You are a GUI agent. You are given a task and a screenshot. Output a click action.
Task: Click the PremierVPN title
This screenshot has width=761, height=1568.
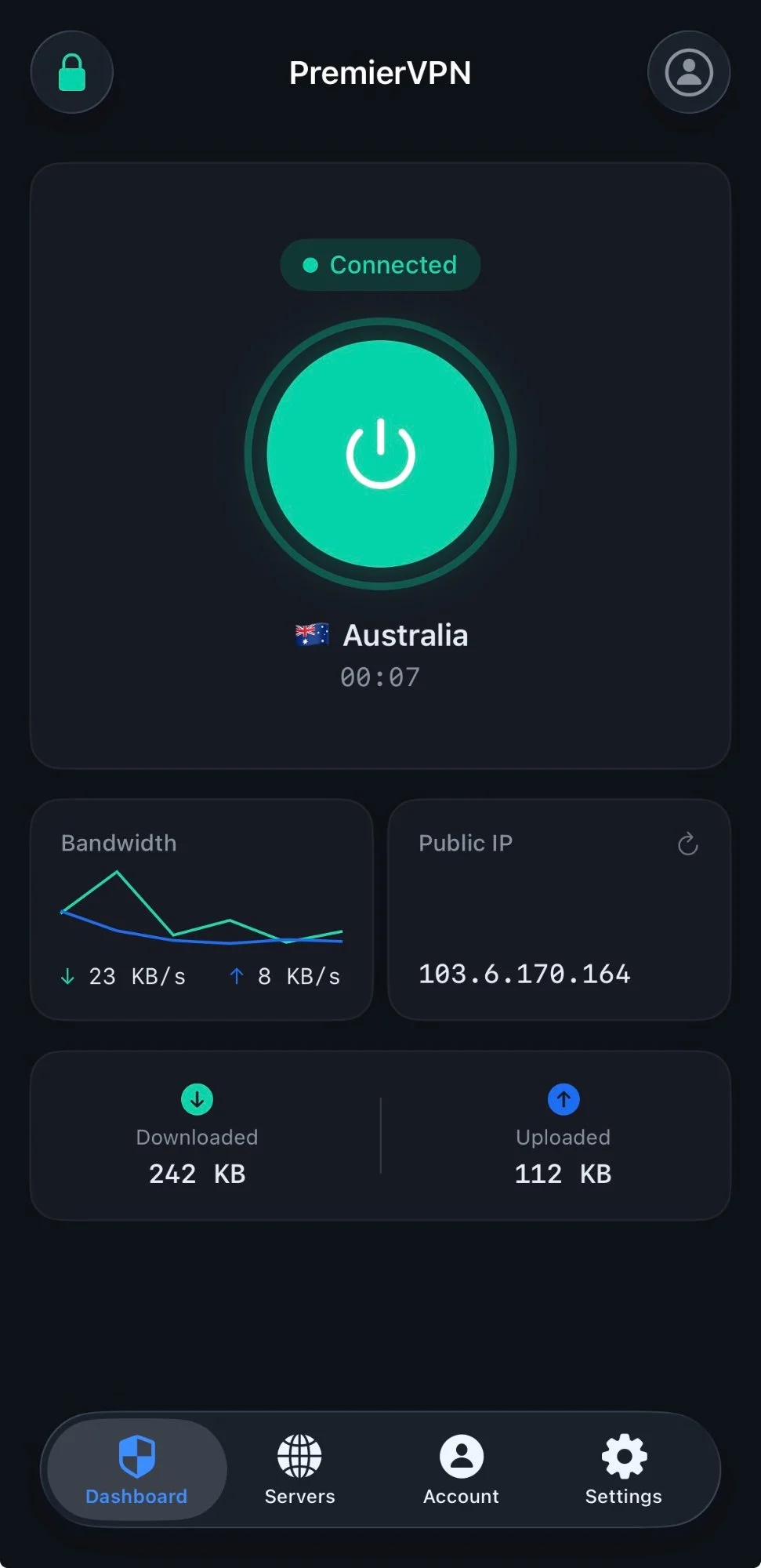[380, 71]
